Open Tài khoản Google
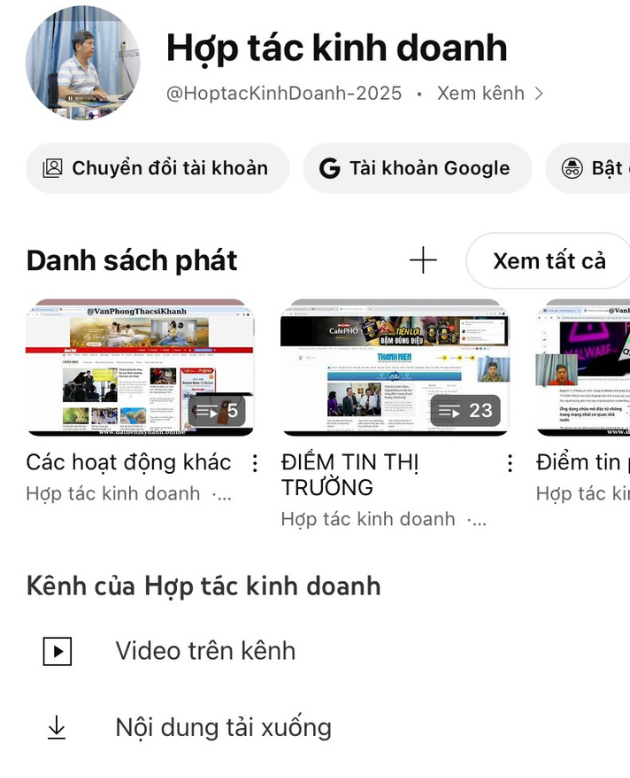 pos(417,168)
